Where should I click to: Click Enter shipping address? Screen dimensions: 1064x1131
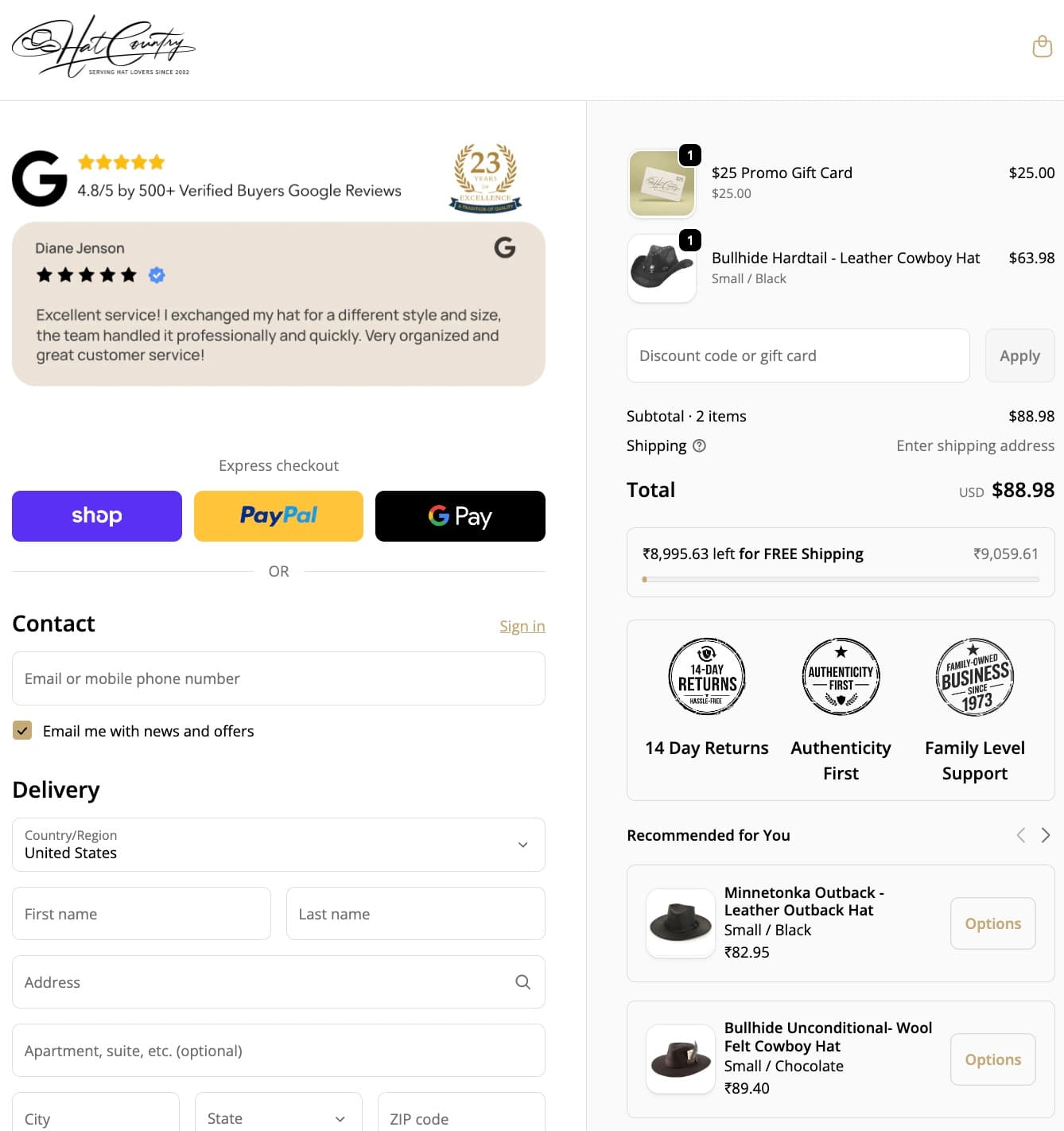(x=975, y=445)
